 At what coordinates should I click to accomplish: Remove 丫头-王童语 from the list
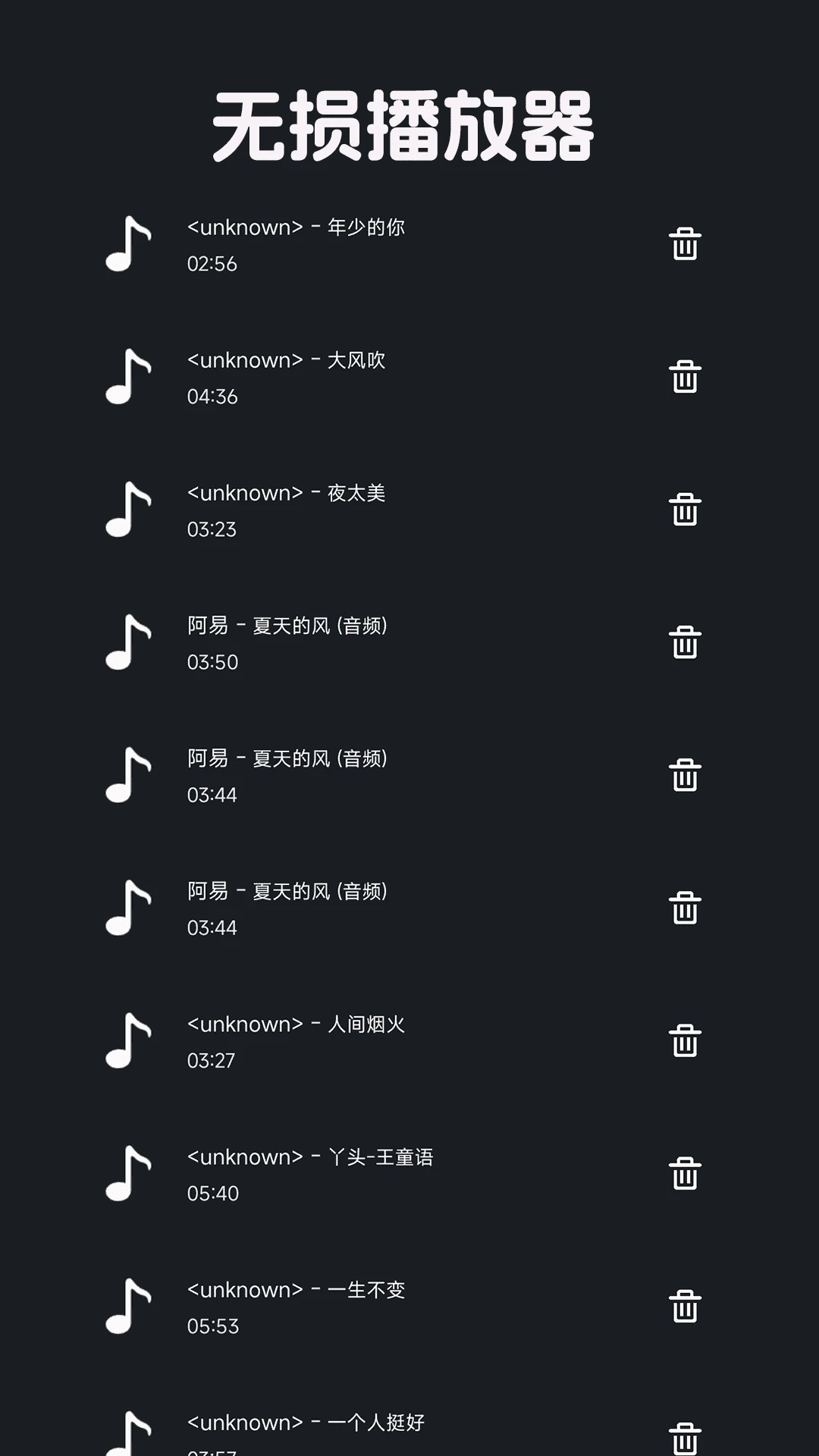coord(685,1172)
